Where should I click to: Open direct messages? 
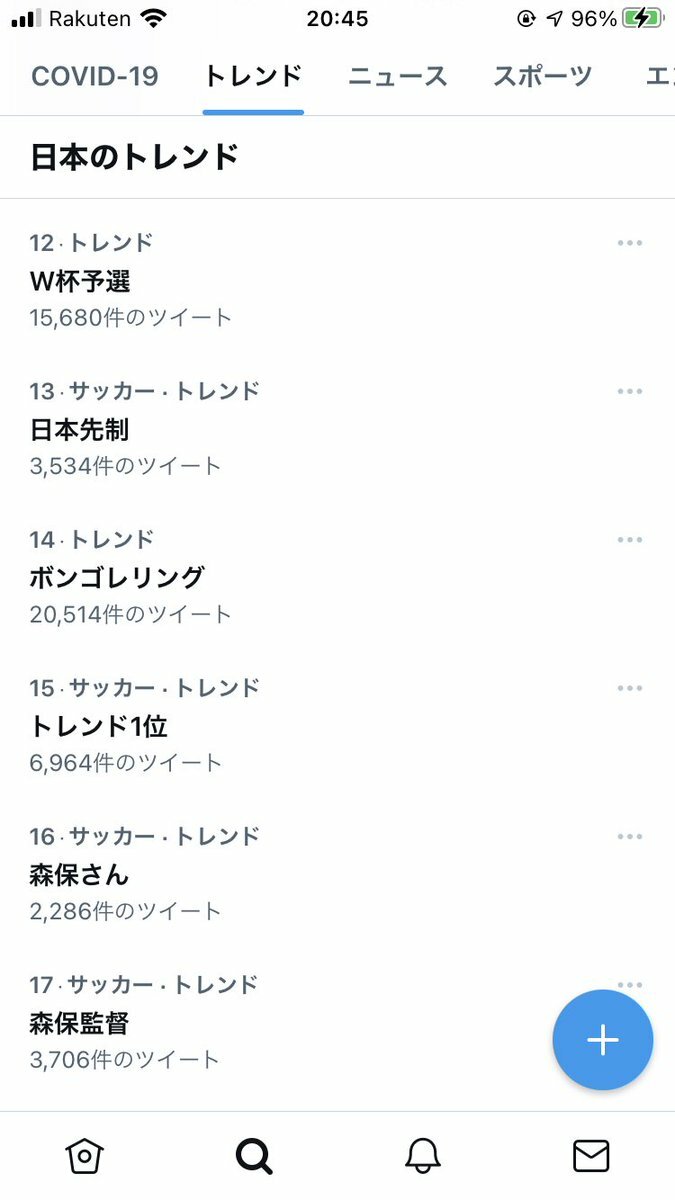pos(591,1156)
